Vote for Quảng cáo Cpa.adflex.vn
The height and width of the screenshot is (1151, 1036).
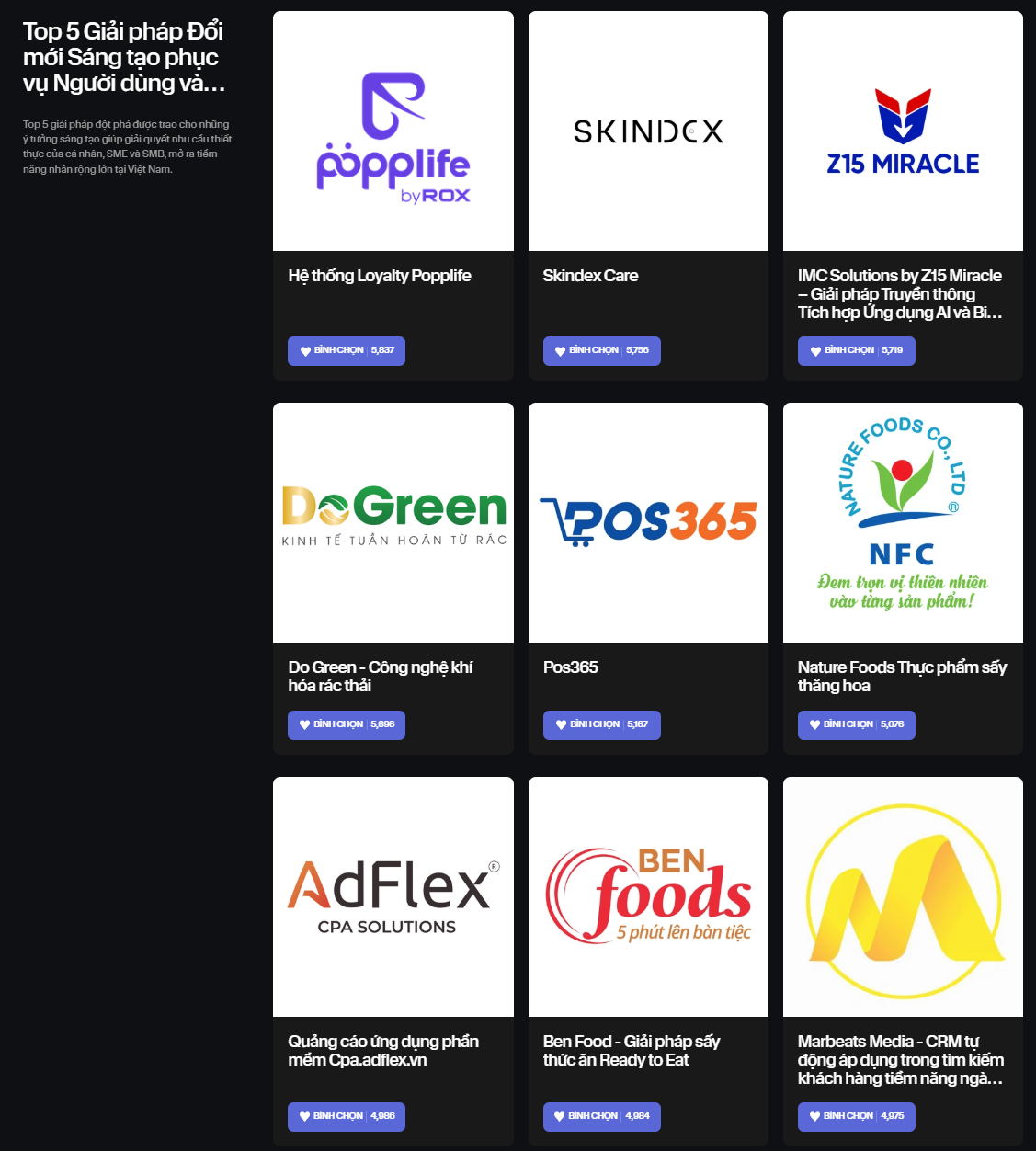tap(346, 1116)
